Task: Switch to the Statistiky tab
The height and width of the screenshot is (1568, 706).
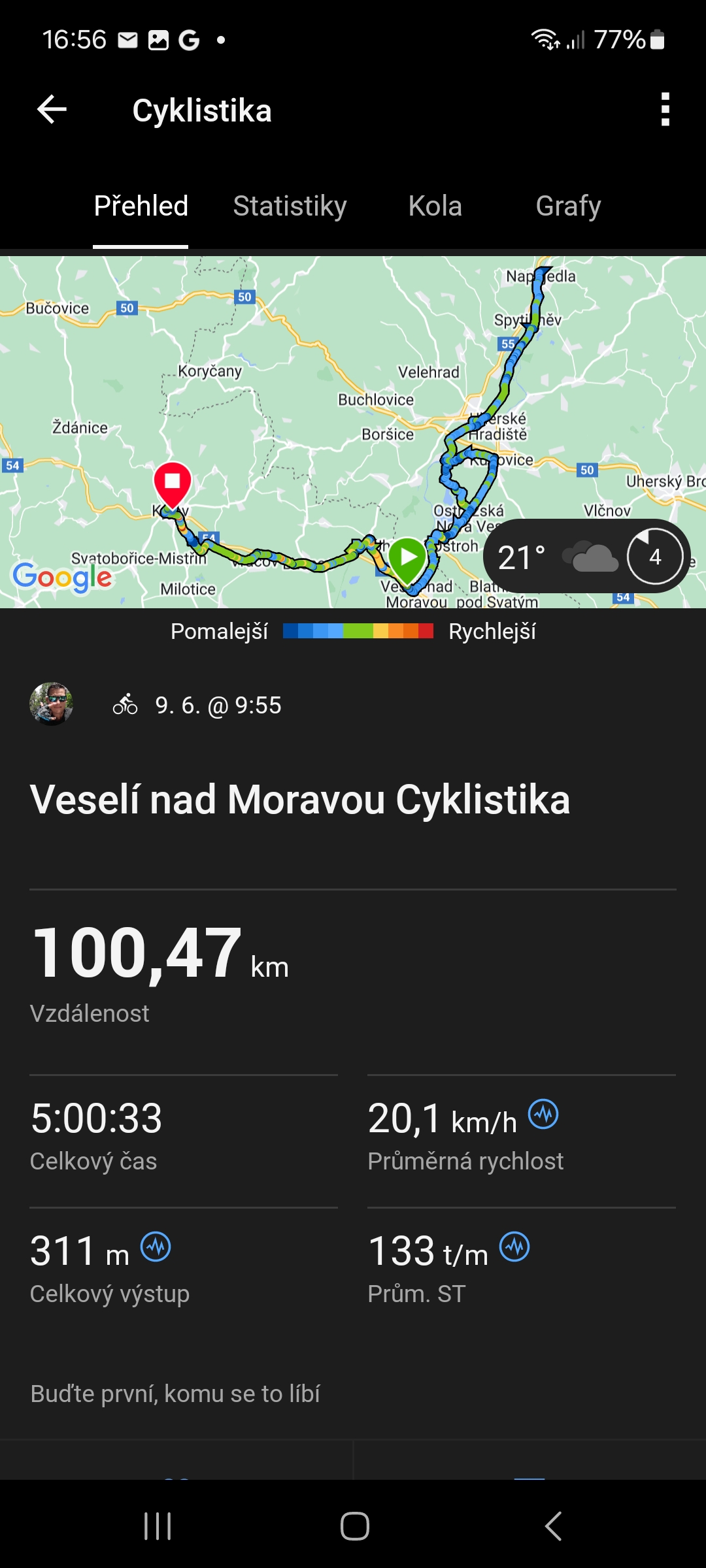Action: click(290, 206)
